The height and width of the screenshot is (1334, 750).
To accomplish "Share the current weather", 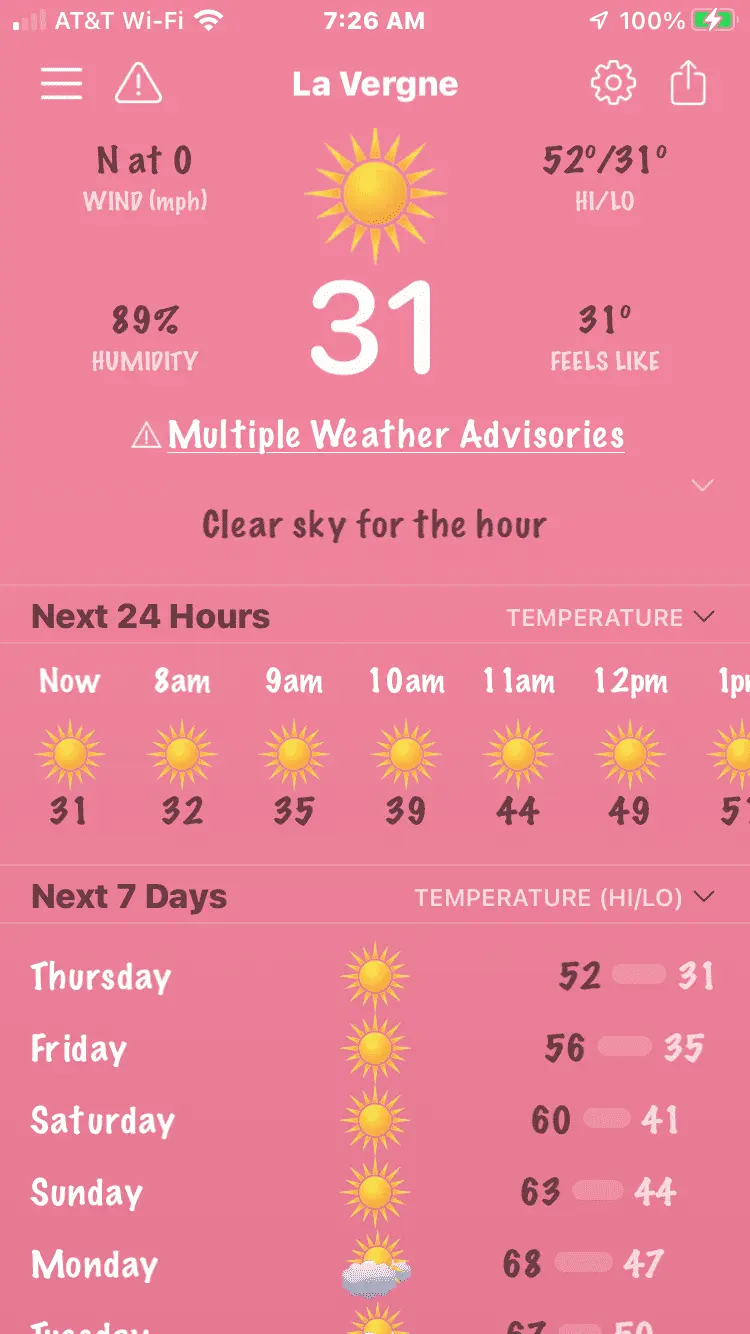I will tap(688, 84).
